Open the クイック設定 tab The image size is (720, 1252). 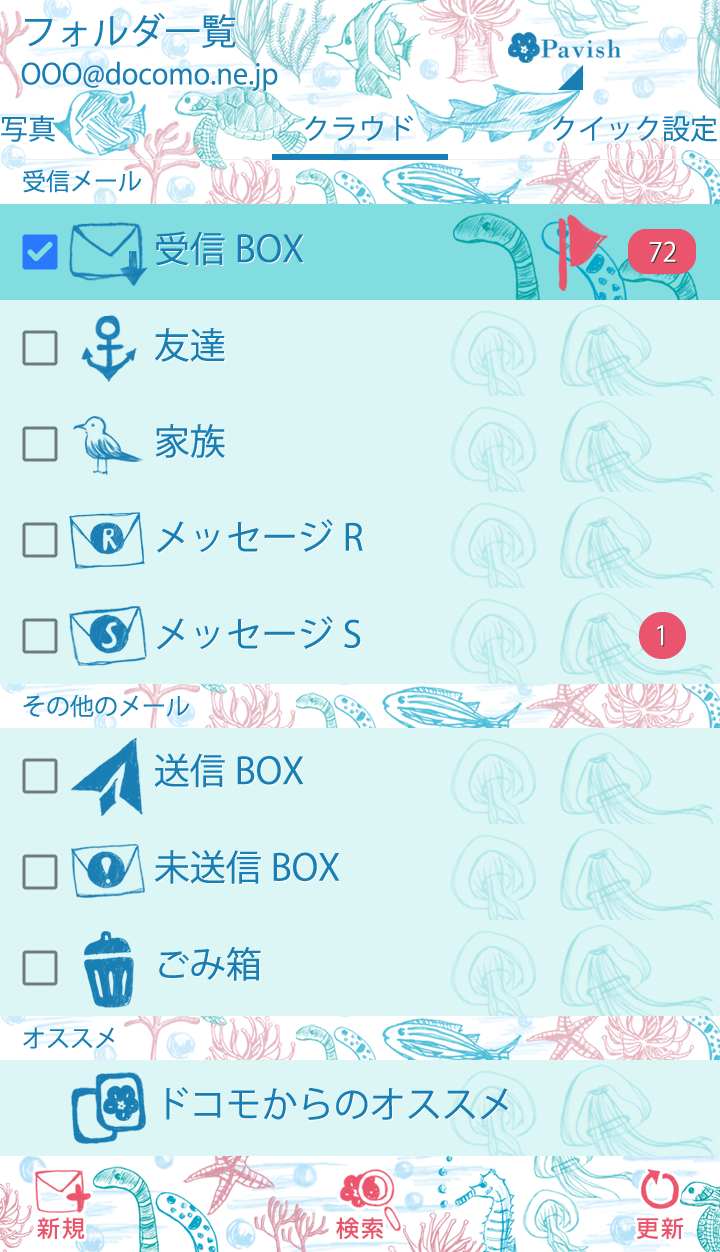click(x=634, y=130)
